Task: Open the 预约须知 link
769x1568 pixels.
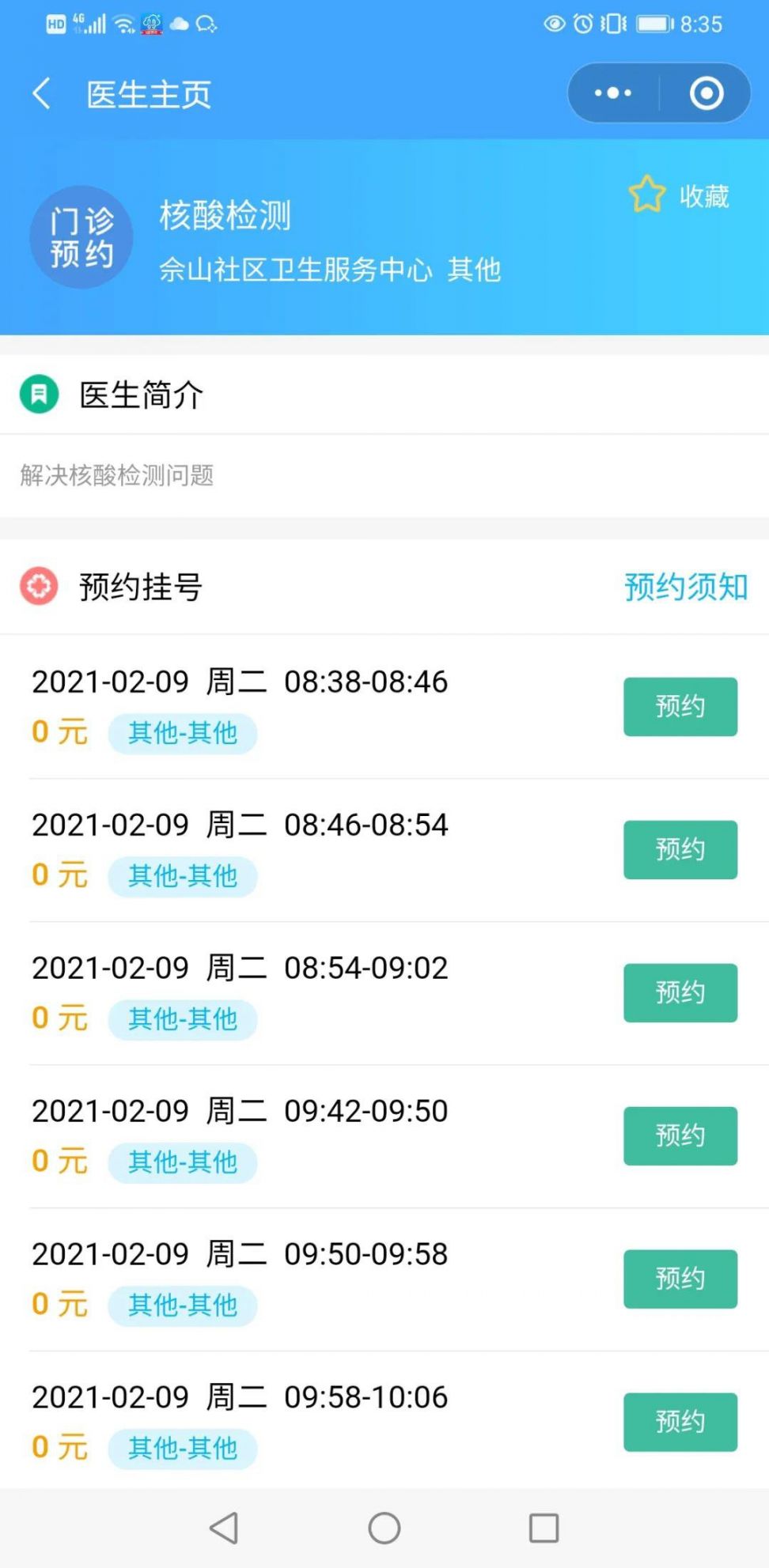Action: (x=685, y=587)
